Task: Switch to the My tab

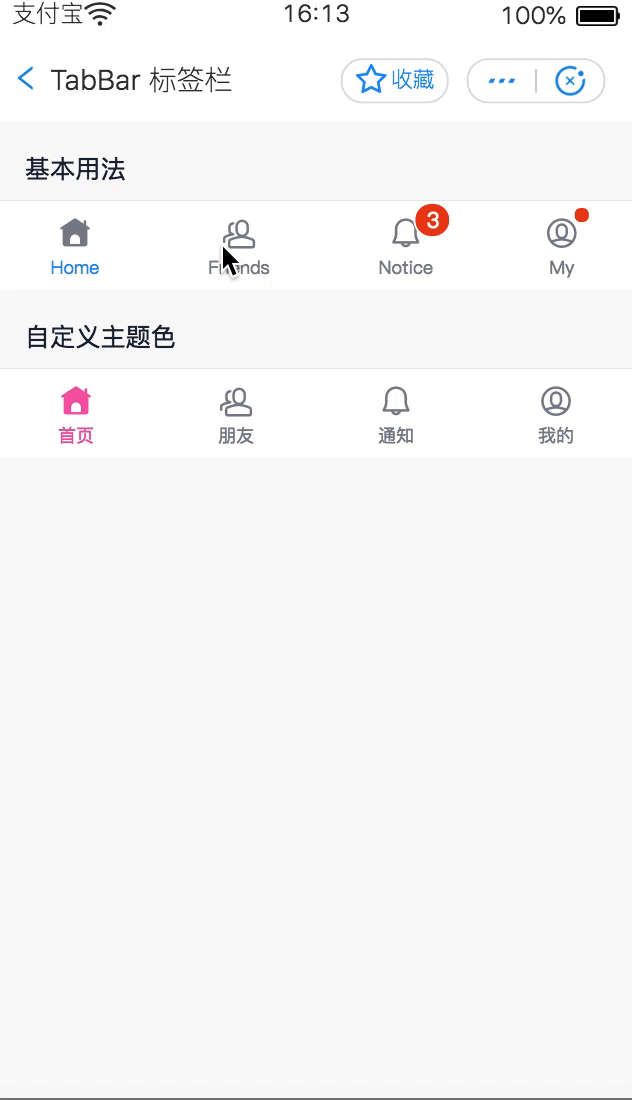Action: pos(561,247)
